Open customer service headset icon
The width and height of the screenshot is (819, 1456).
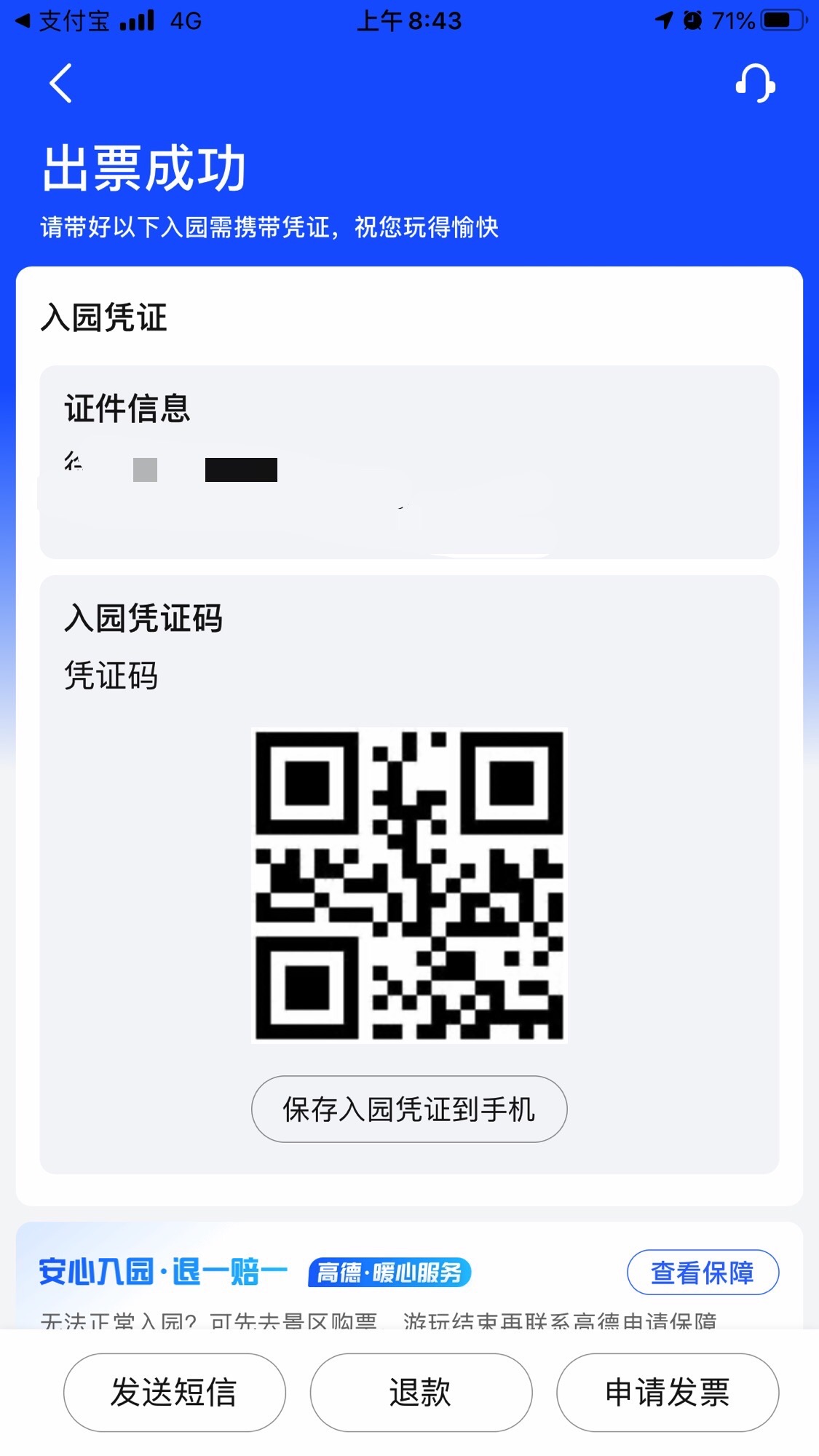tap(755, 83)
